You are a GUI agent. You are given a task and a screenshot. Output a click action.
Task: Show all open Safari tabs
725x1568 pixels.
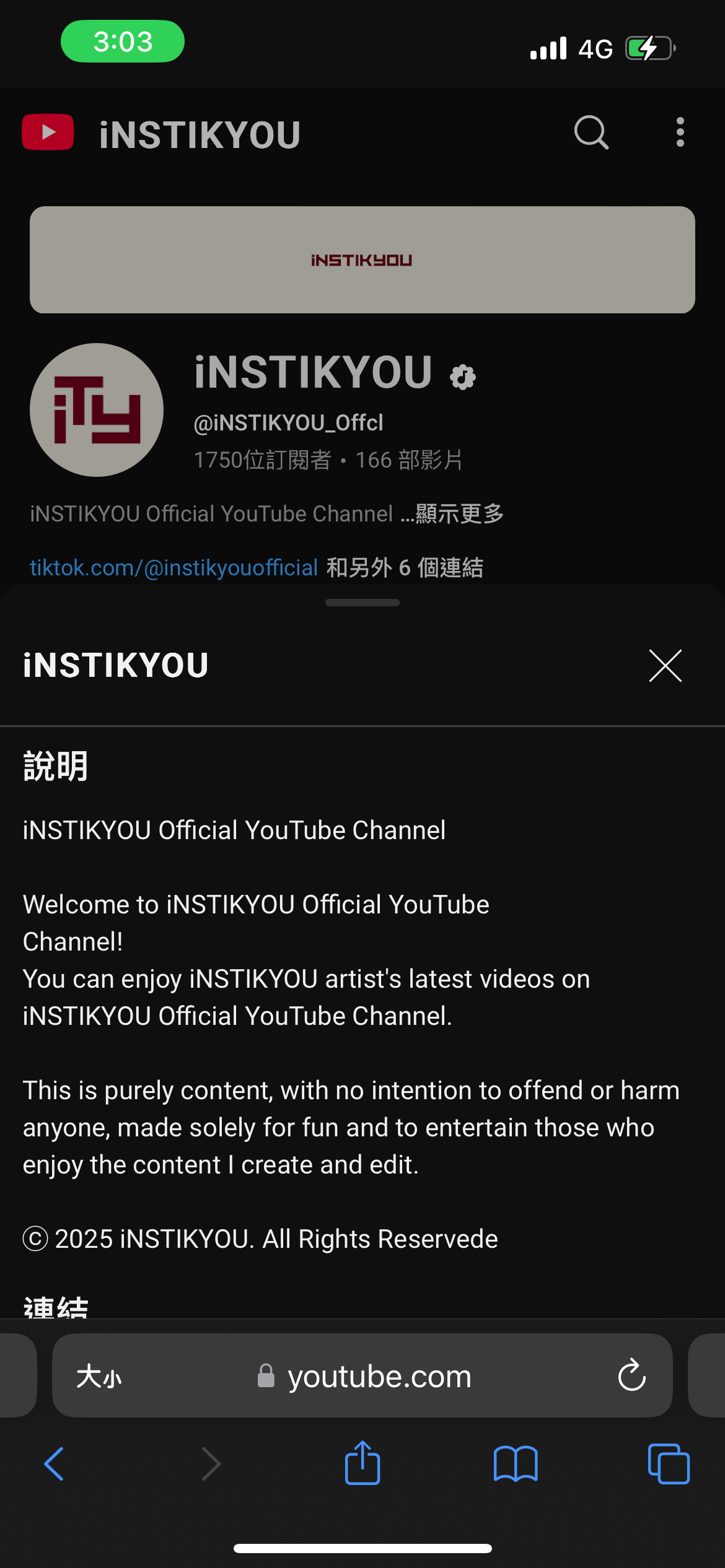coord(669,1464)
